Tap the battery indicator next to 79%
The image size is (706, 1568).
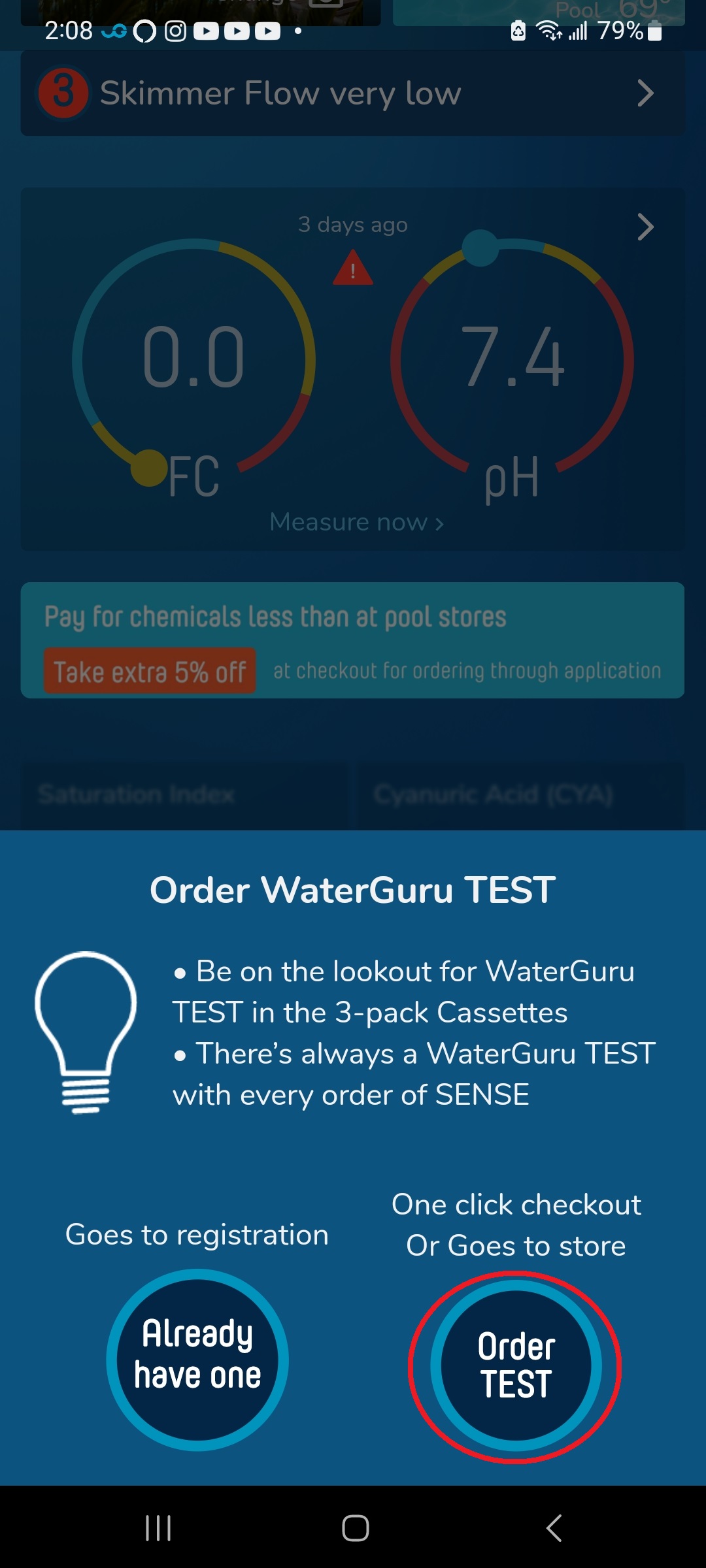pyautogui.click(x=654, y=31)
